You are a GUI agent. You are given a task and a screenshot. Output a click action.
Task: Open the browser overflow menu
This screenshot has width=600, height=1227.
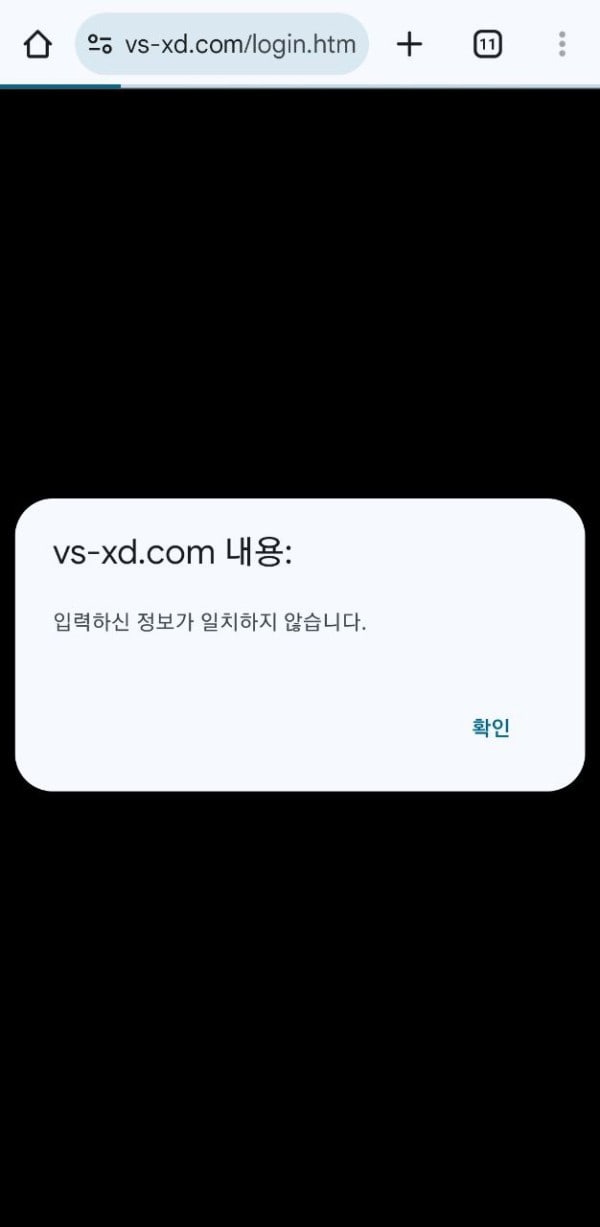click(562, 44)
